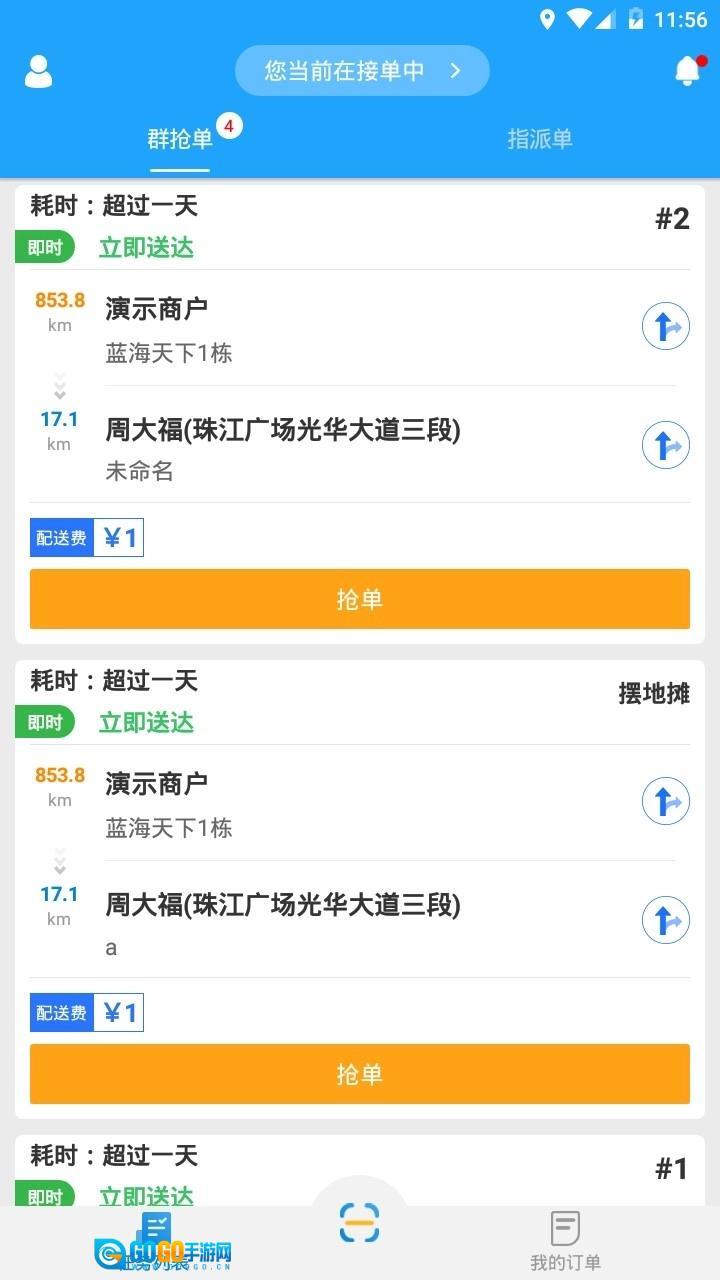720x1280 pixels.
Task: Tap the 您当前在接单中 status button
Action: click(x=362, y=71)
